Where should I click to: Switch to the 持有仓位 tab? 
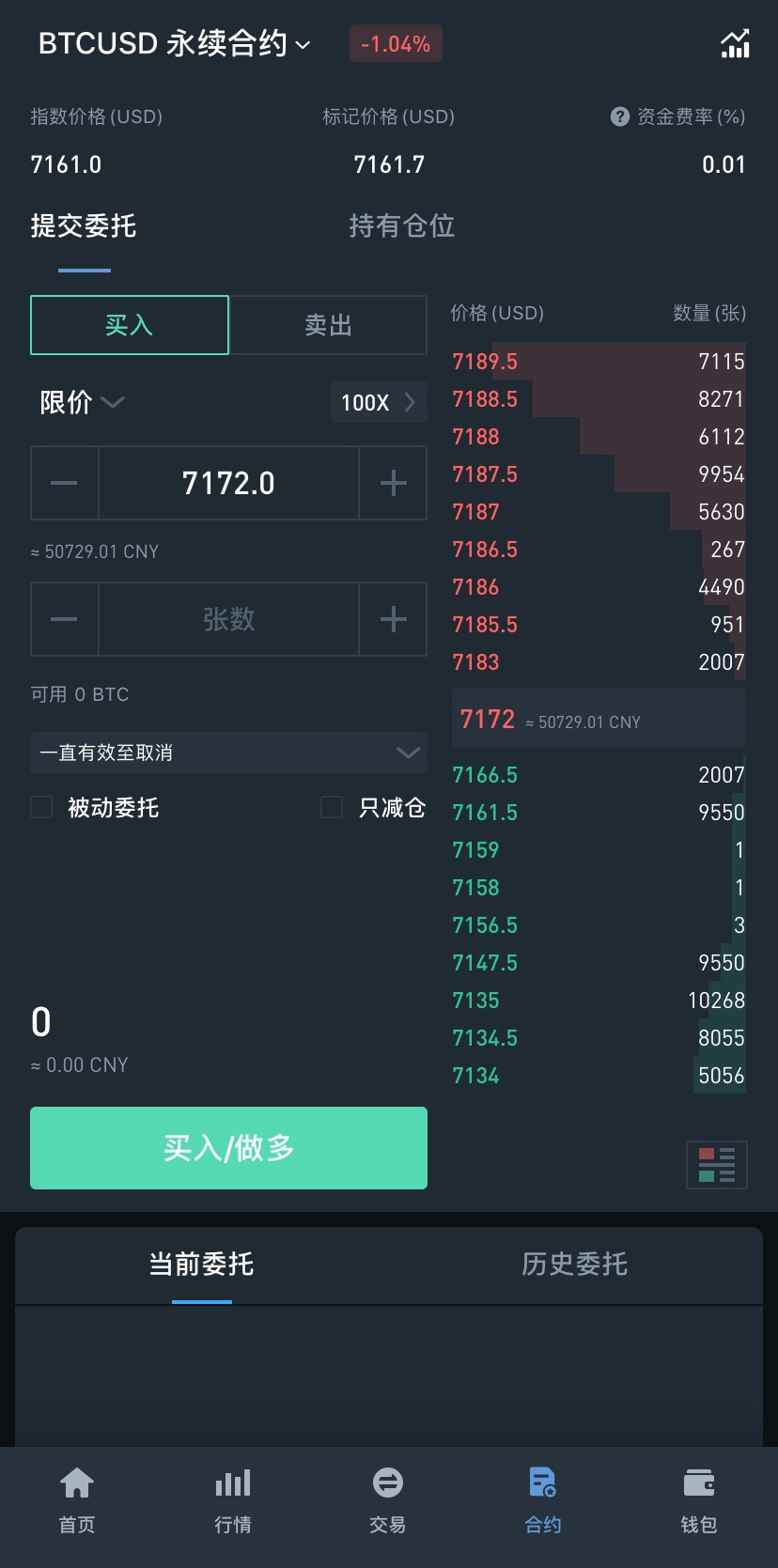point(401,225)
